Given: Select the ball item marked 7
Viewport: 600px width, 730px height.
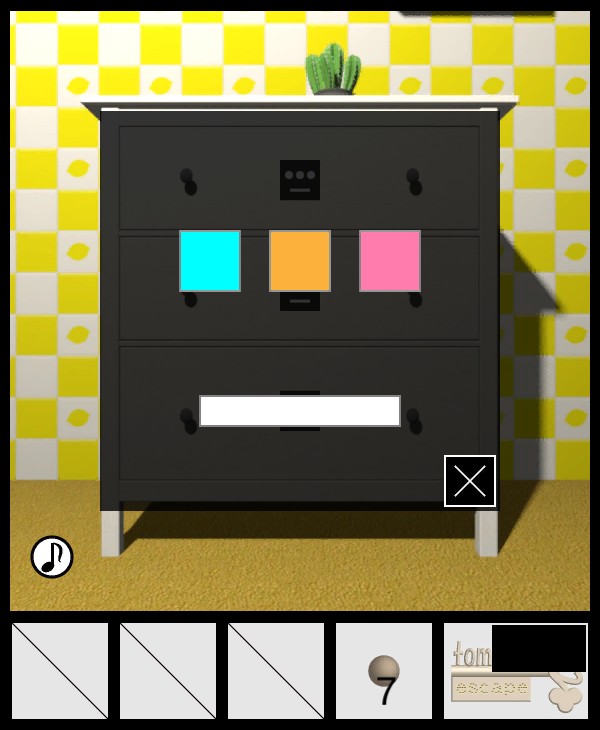Looking at the screenshot, I should tap(384, 672).
